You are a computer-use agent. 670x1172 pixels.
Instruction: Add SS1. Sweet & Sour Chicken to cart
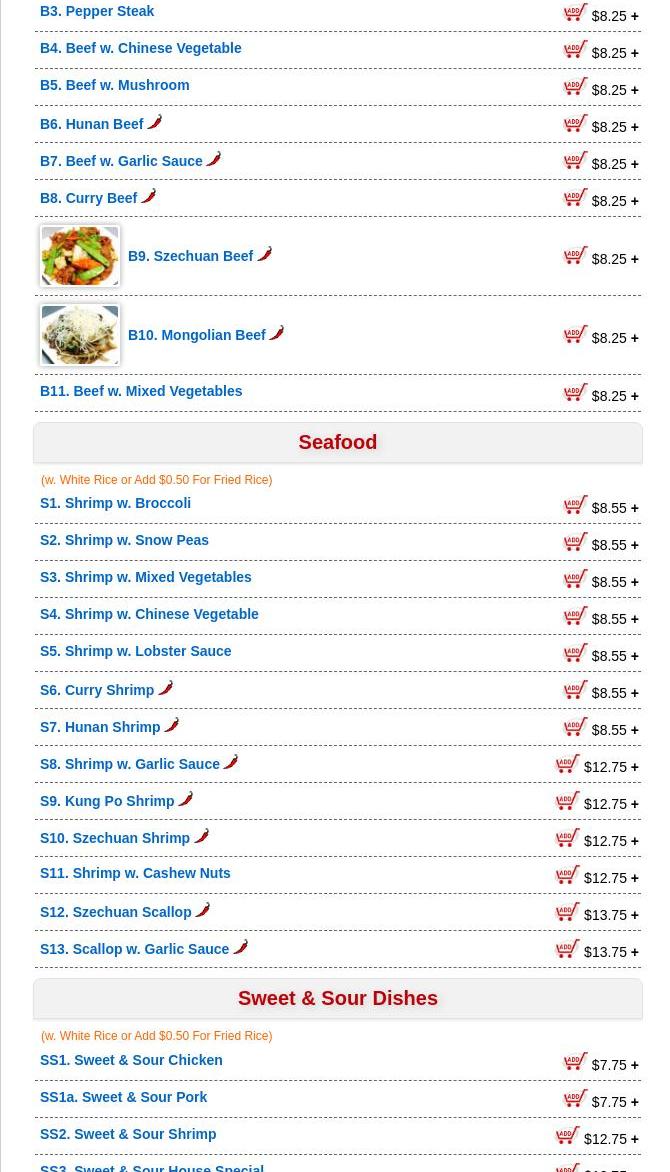(575, 1061)
